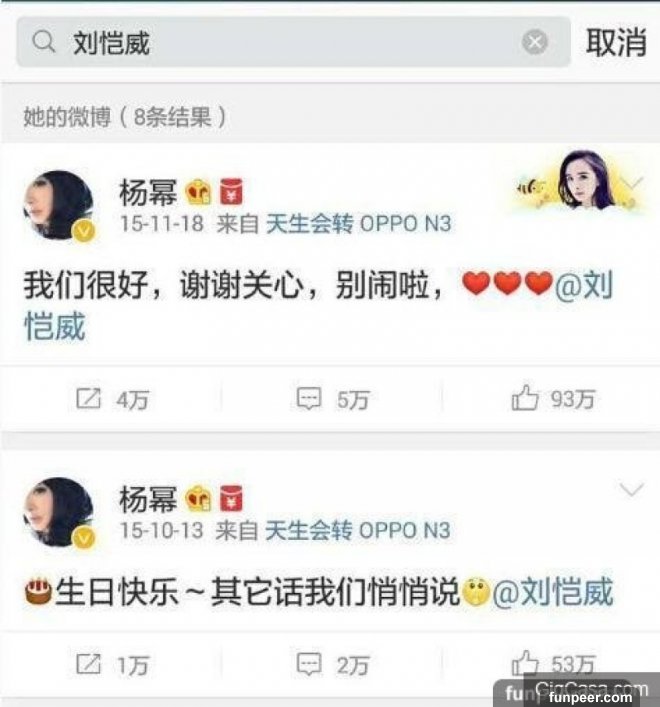Repost the 我们很好 post (4万)

click(111, 399)
